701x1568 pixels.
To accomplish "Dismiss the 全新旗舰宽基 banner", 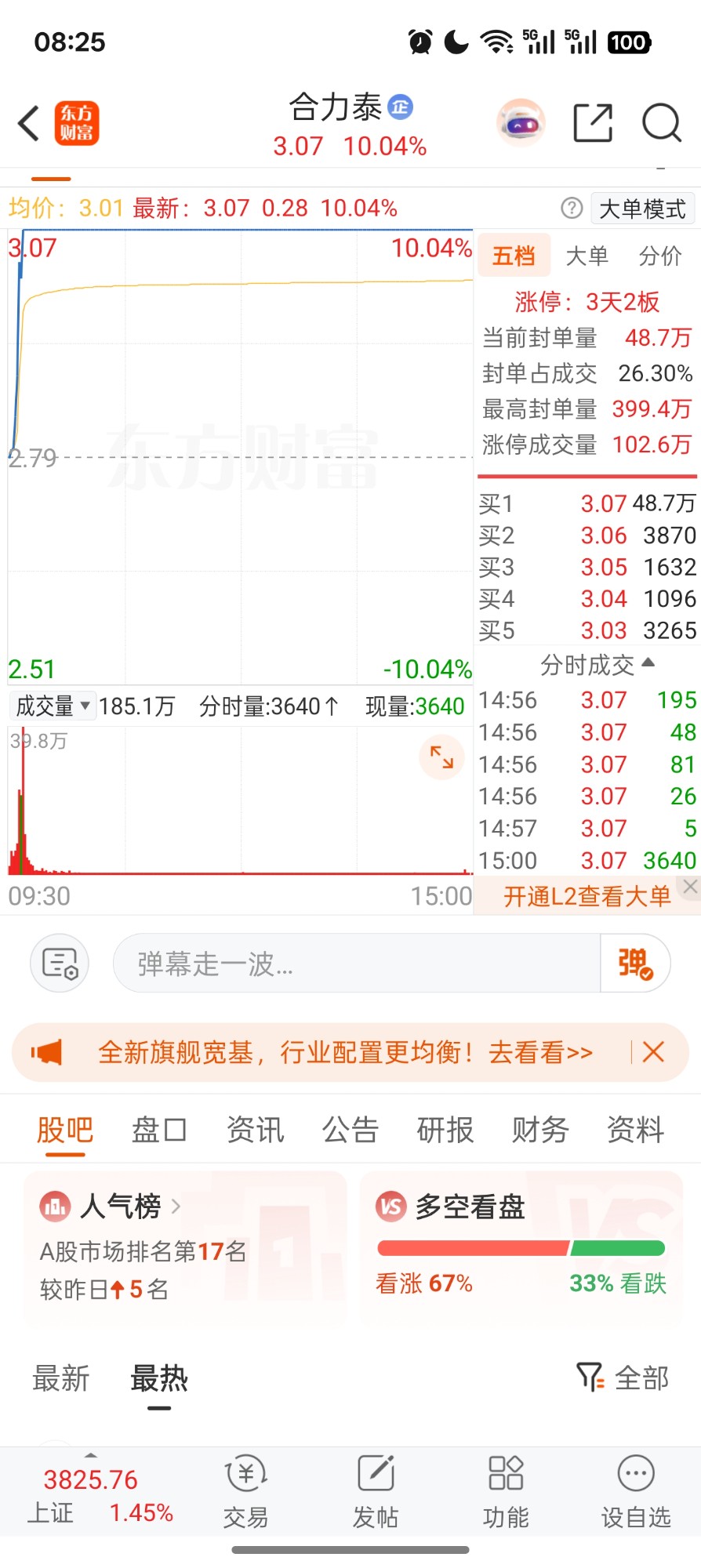I will point(653,1052).
